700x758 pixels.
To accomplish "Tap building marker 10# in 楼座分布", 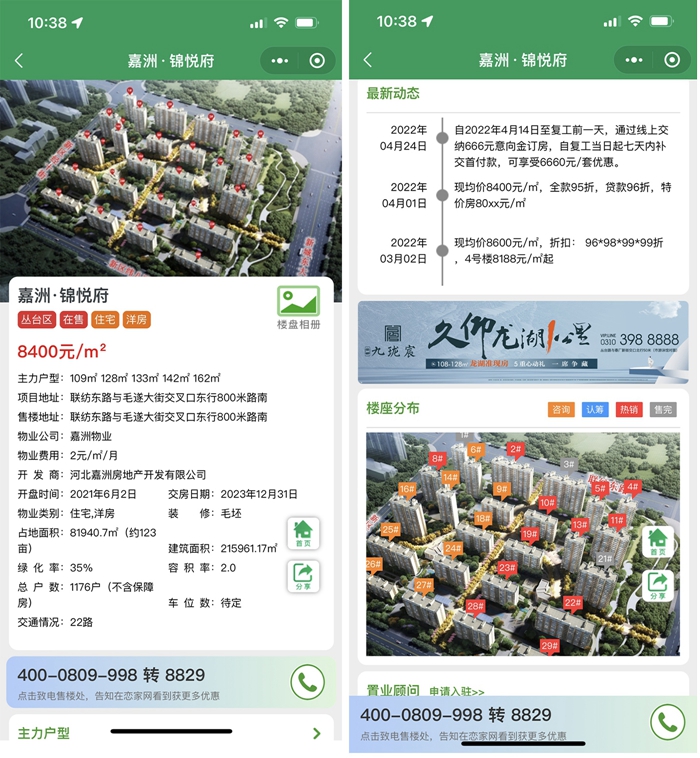I will 547,503.
